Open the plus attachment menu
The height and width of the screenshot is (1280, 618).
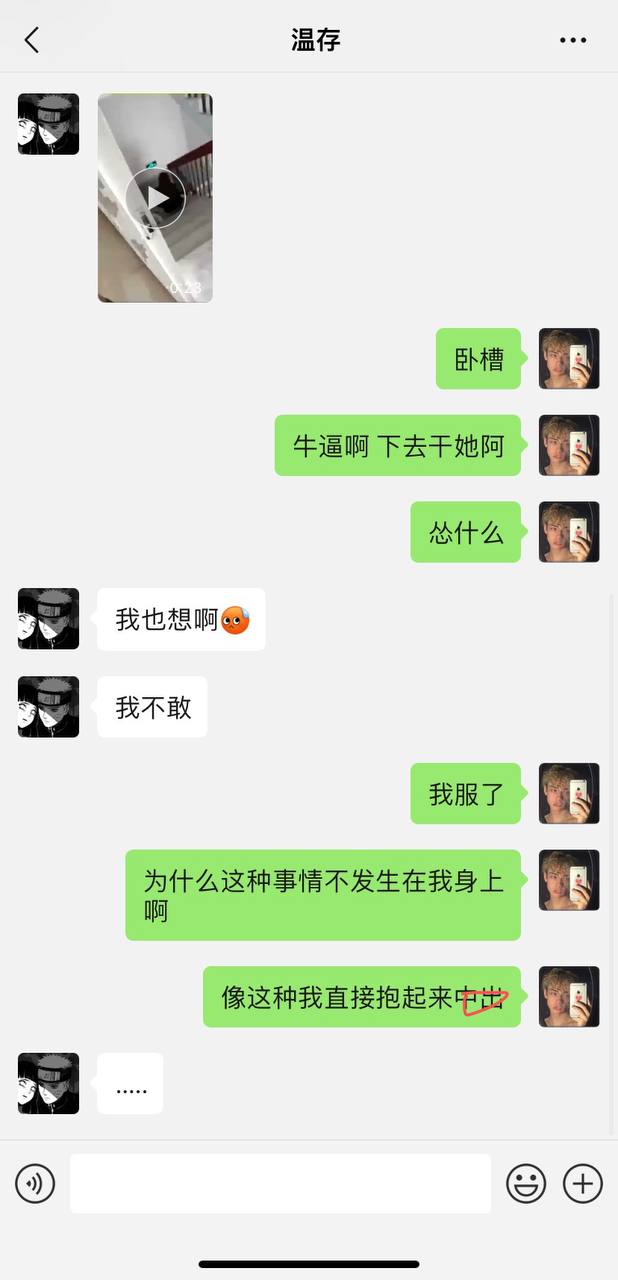click(x=583, y=1184)
